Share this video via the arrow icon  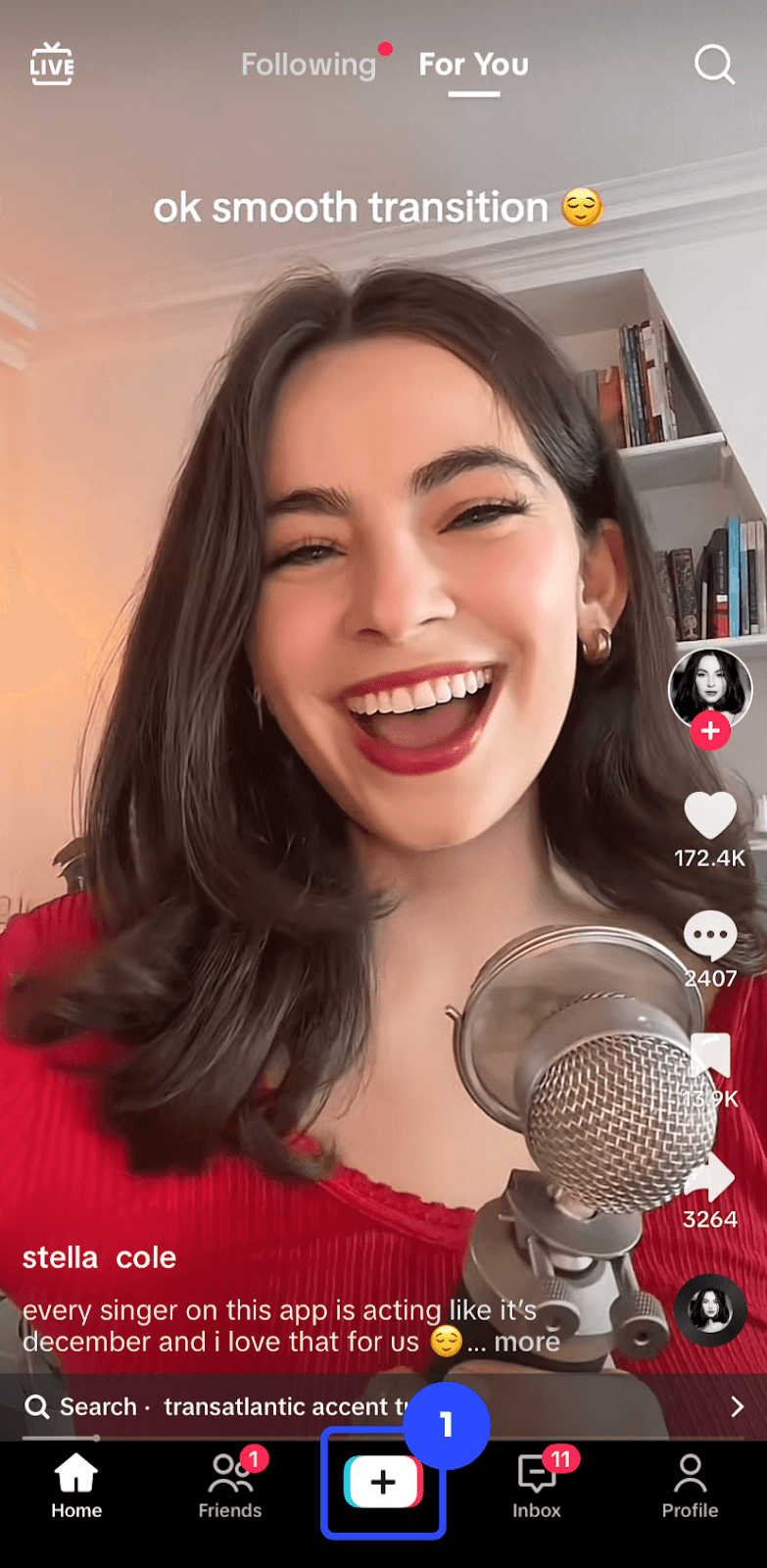point(710,1178)
